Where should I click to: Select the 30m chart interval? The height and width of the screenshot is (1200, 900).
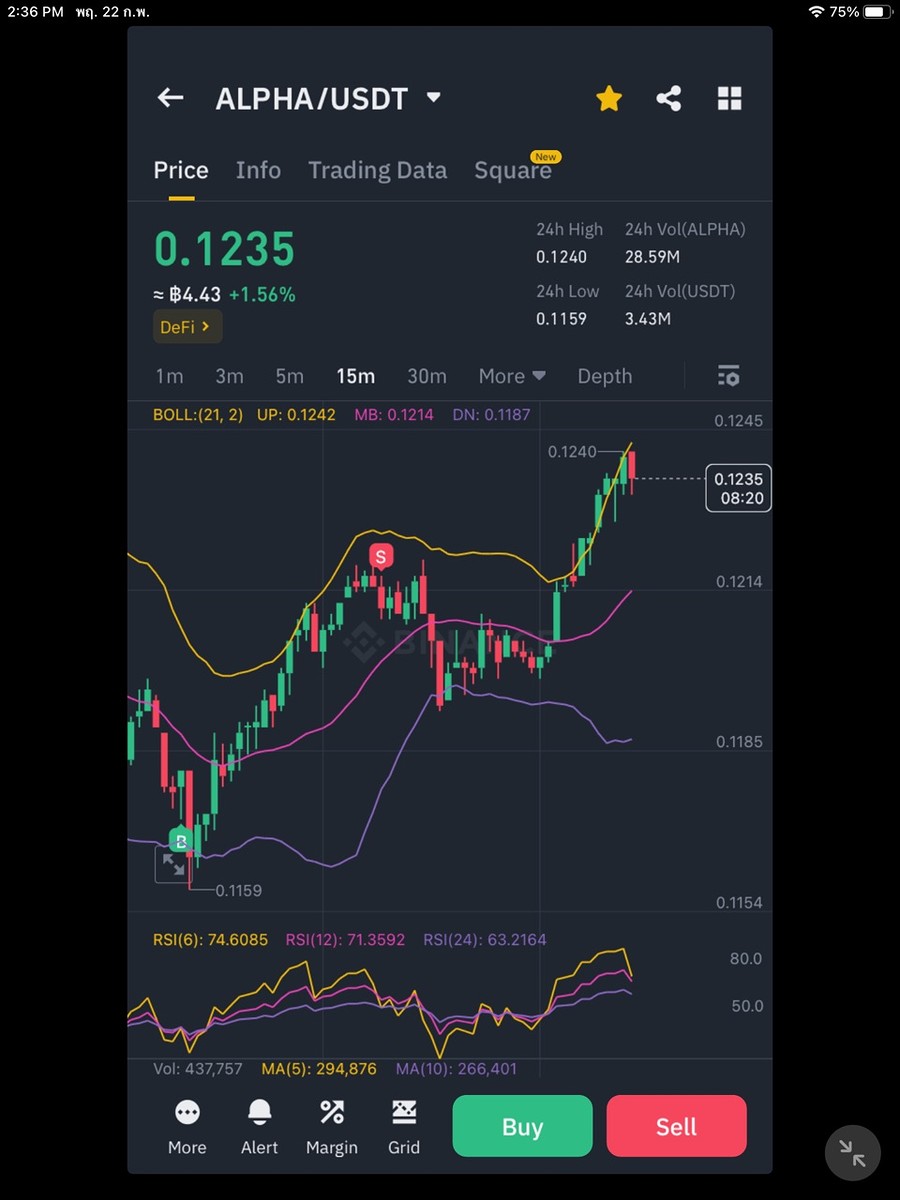[426, 376]
